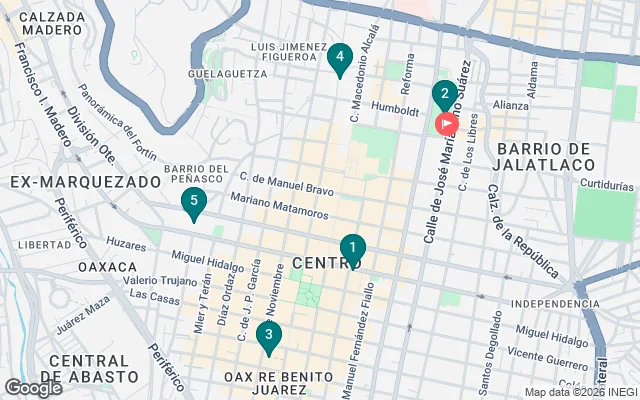
Task: Tap the red flag destination marker
Action: 446,124
